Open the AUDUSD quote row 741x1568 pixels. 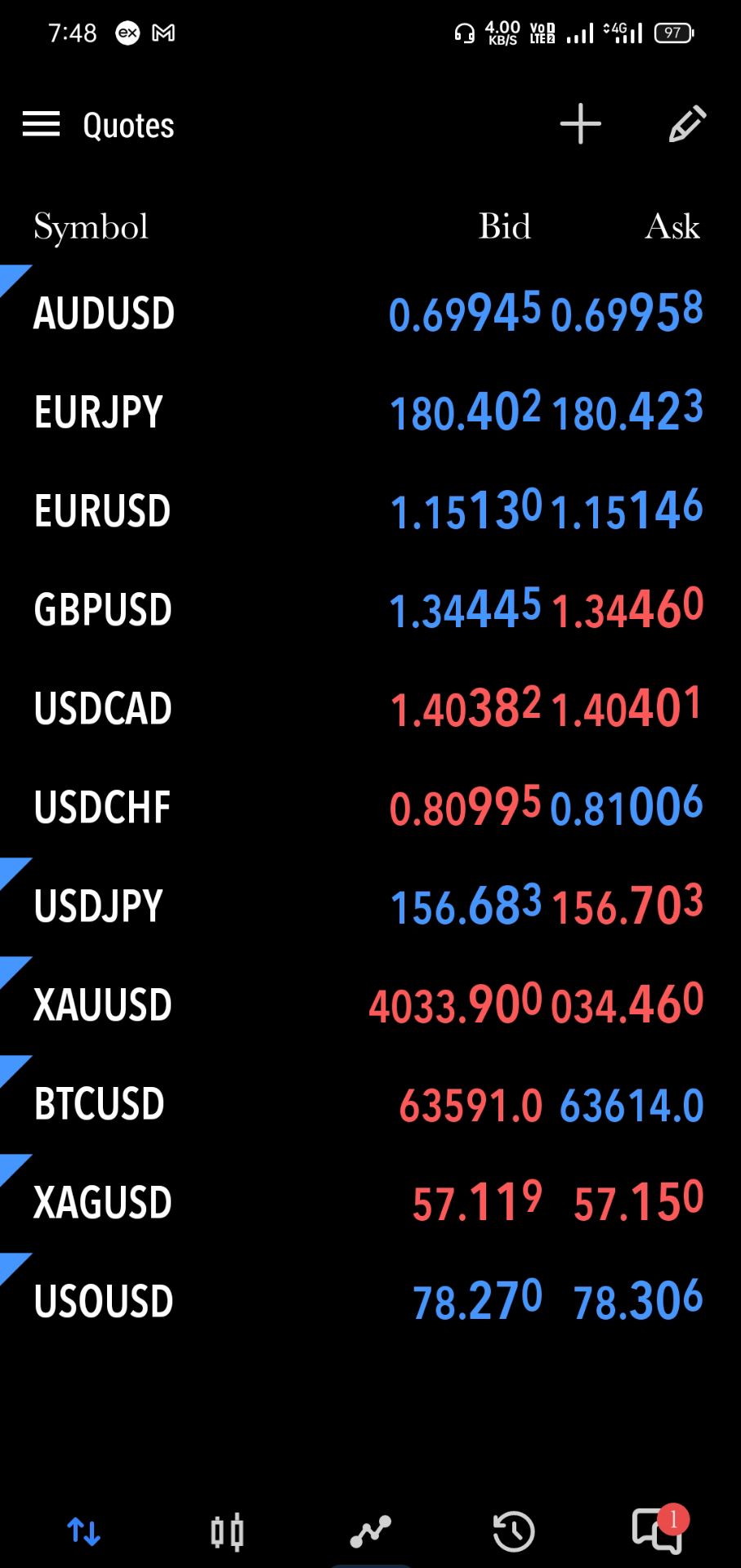370,314
